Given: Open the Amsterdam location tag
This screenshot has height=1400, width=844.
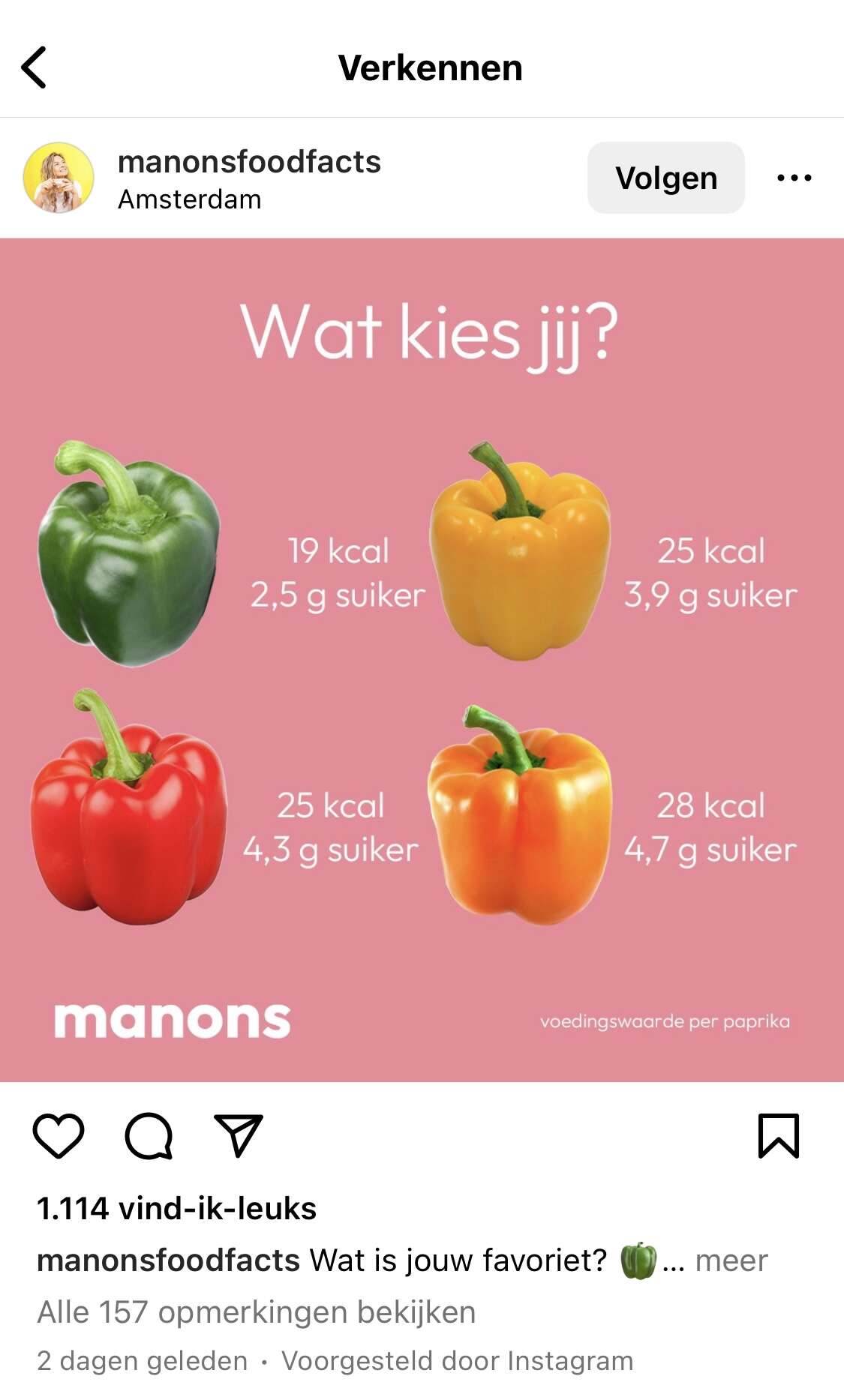Looking at the screenshot, I should (190, 199).
